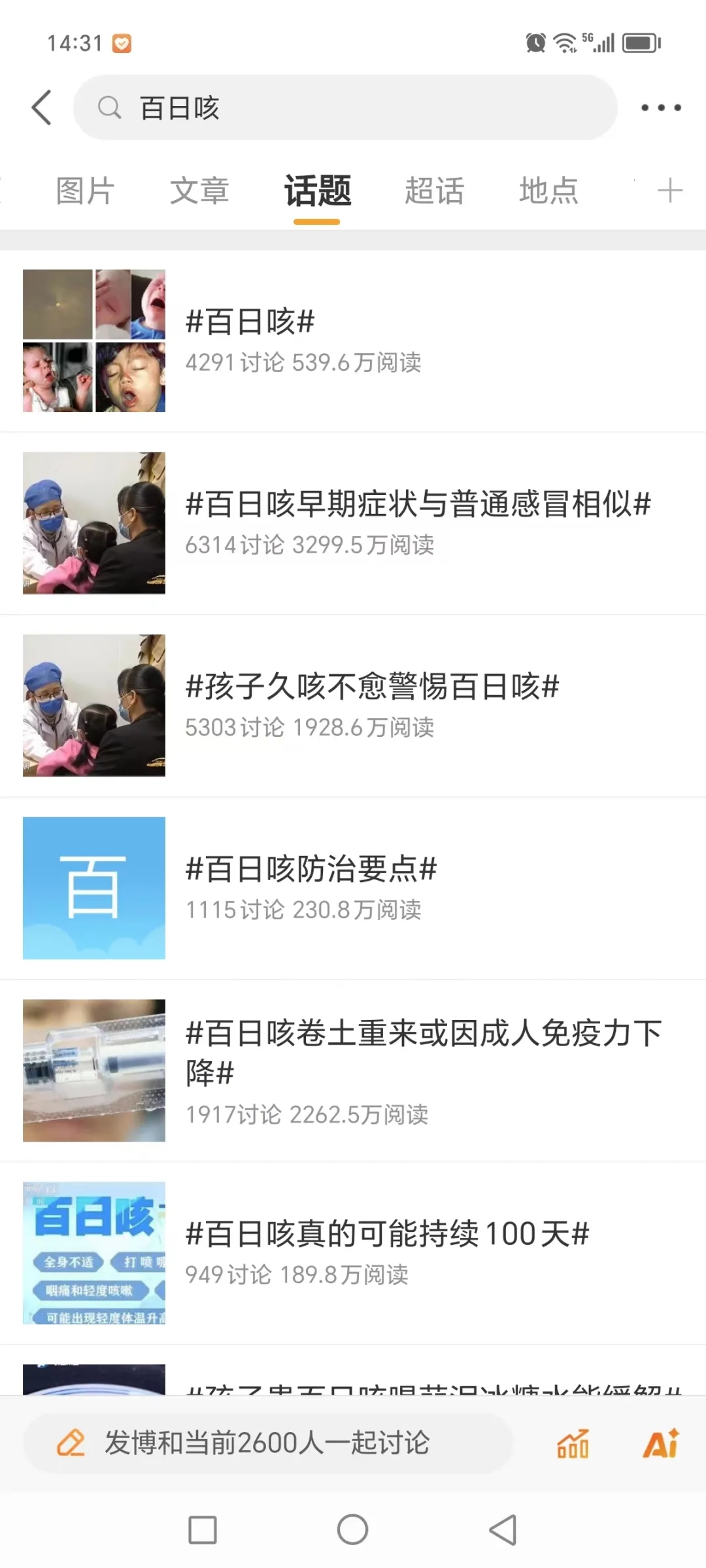The height and width of the screenshot is (1568, 706).
Task: Select the 超话 tab
Action: (x=434, y=191)
